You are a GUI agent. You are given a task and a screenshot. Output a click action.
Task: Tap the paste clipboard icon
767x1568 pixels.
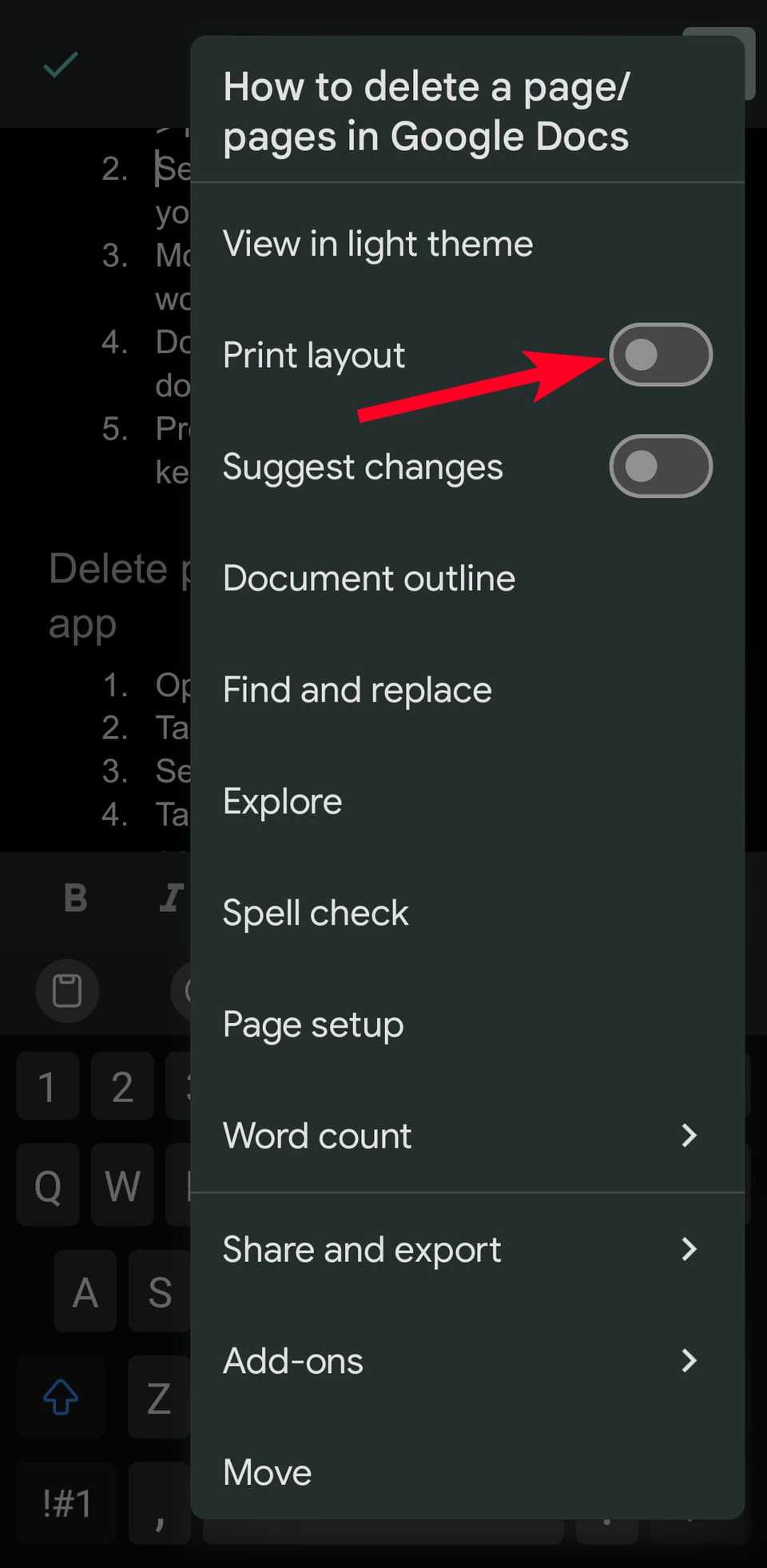coord(66,991)
